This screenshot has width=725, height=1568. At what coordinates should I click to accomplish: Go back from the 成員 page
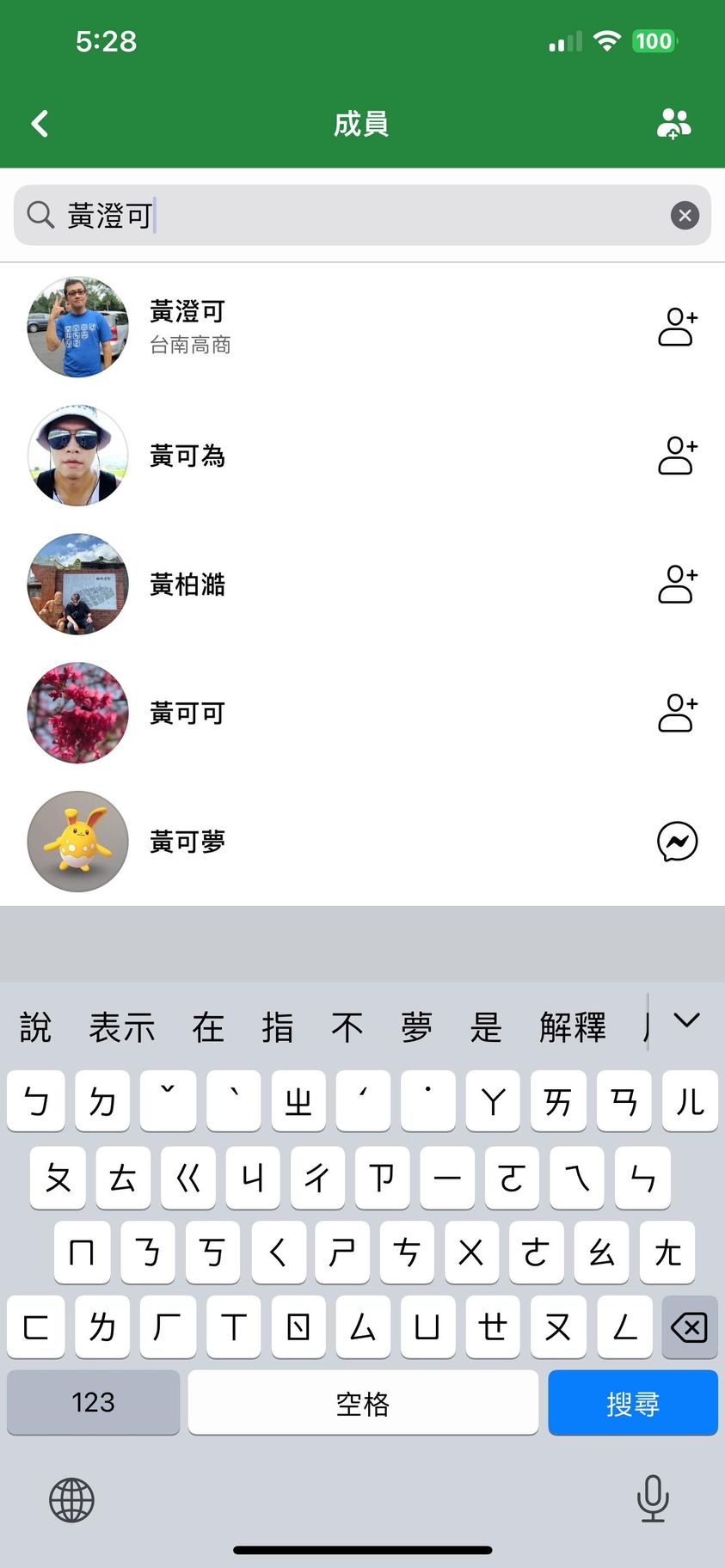point(40,124)
